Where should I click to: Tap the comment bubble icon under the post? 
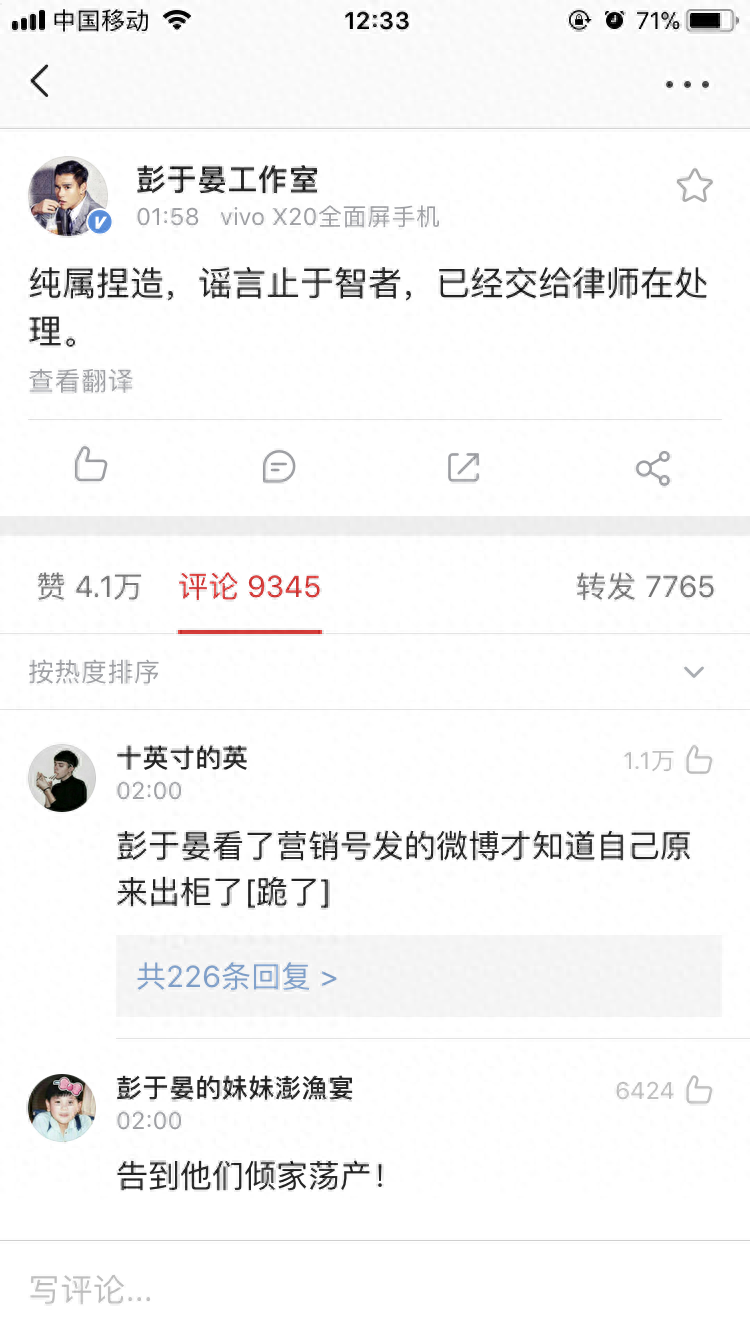278,467
